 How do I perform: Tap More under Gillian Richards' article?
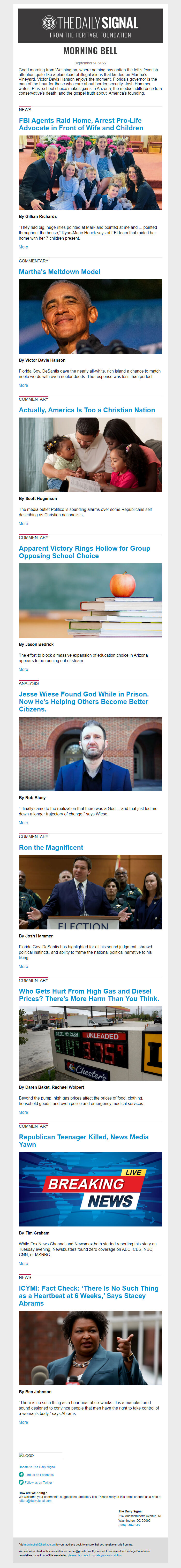(x=23, y=247)
